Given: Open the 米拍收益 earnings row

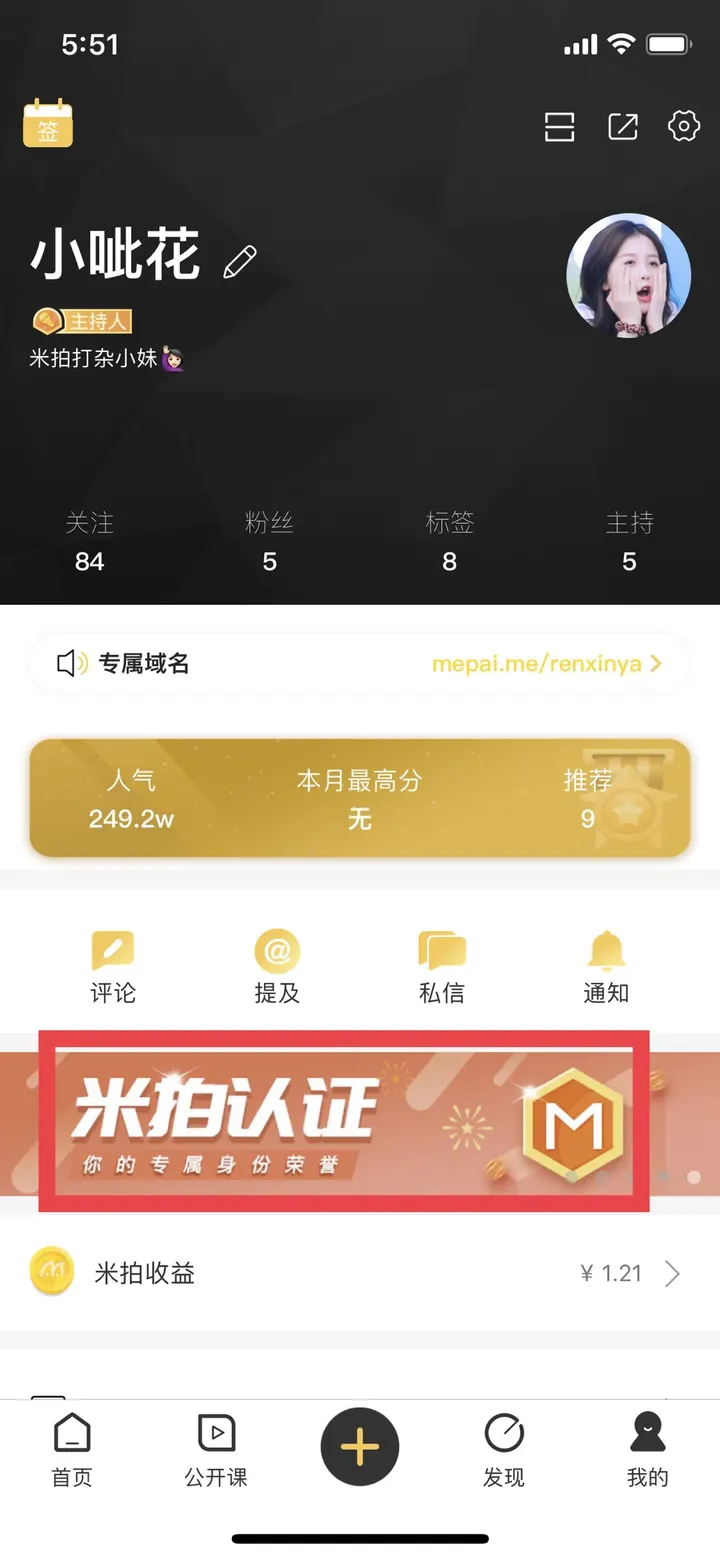Looking at the screenshot, I should click(x=360, y=1273).
